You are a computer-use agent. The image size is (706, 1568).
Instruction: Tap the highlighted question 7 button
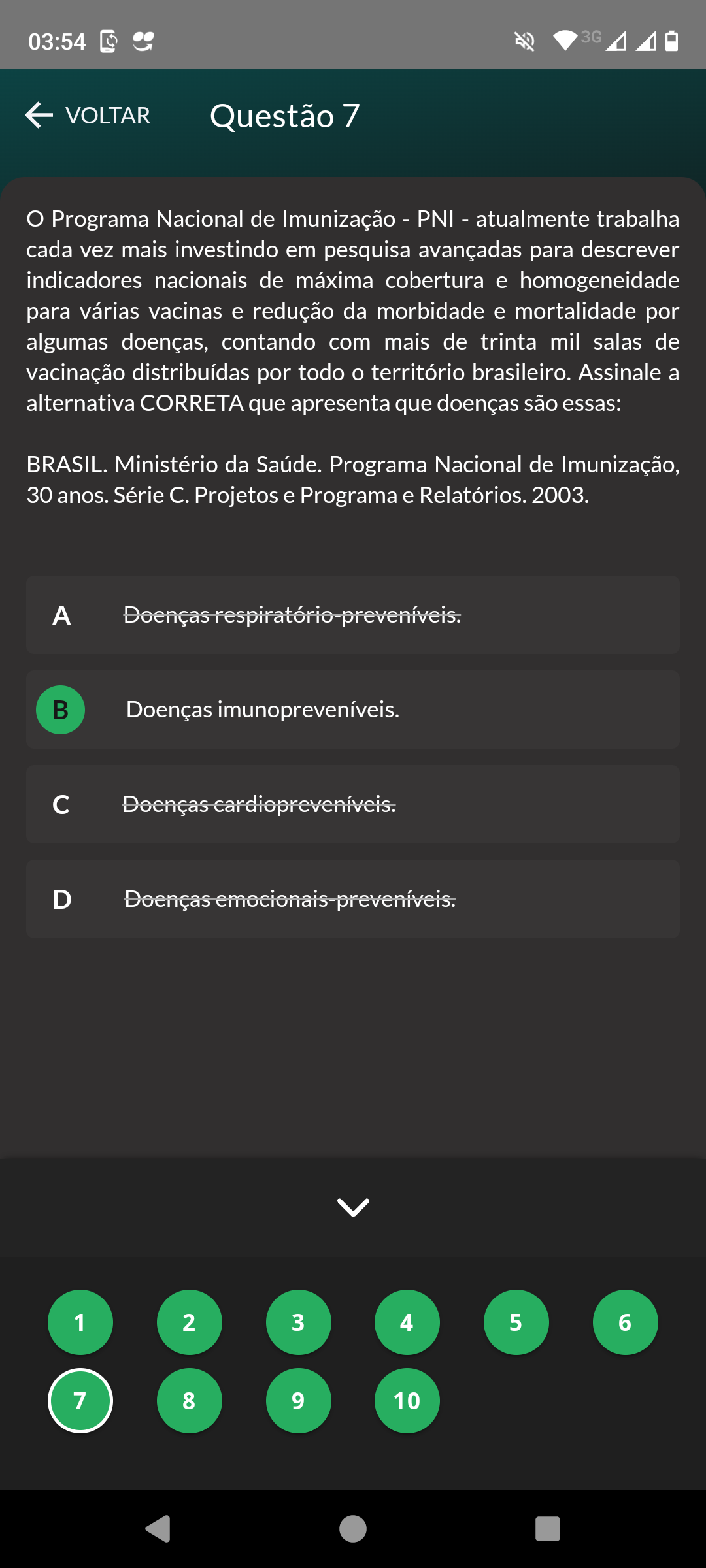pyautogui.click(x=80, y=1401)
